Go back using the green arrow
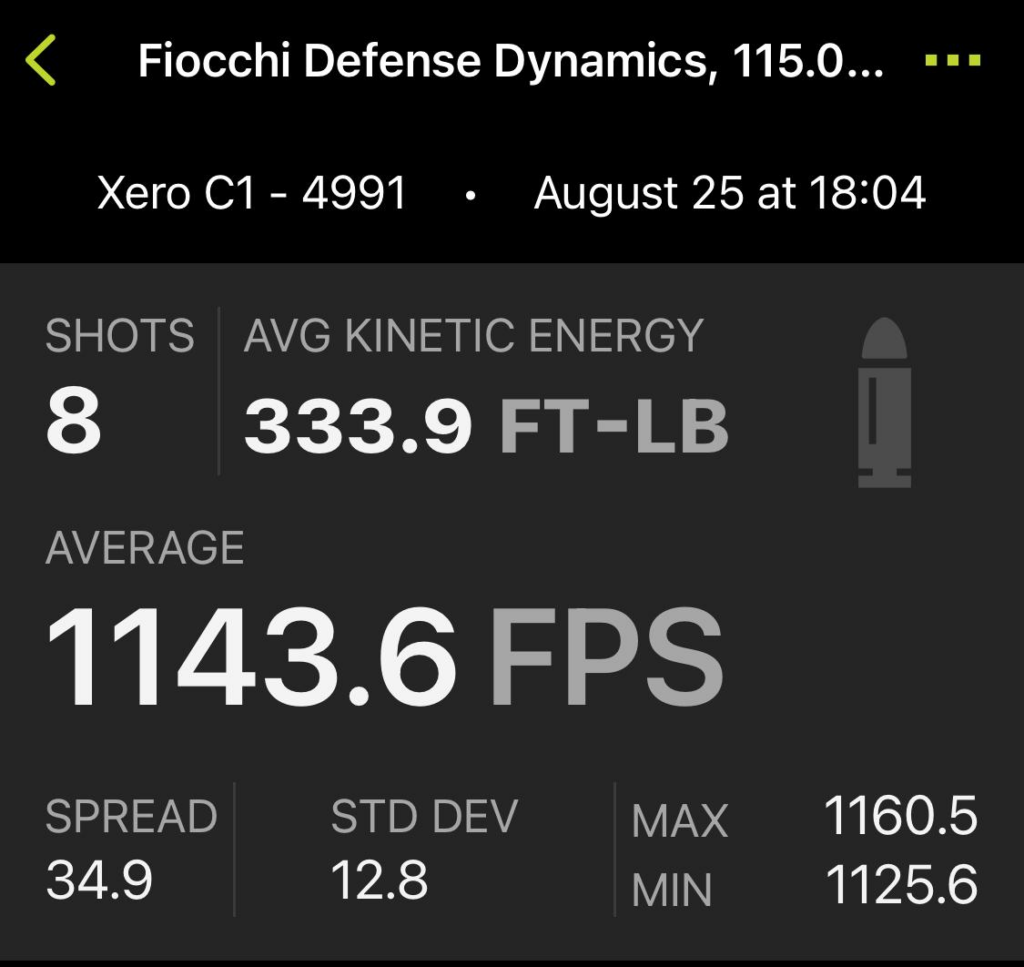This screenshot has width=1024, height=967. pyautogui.click(x=41, y=61)
